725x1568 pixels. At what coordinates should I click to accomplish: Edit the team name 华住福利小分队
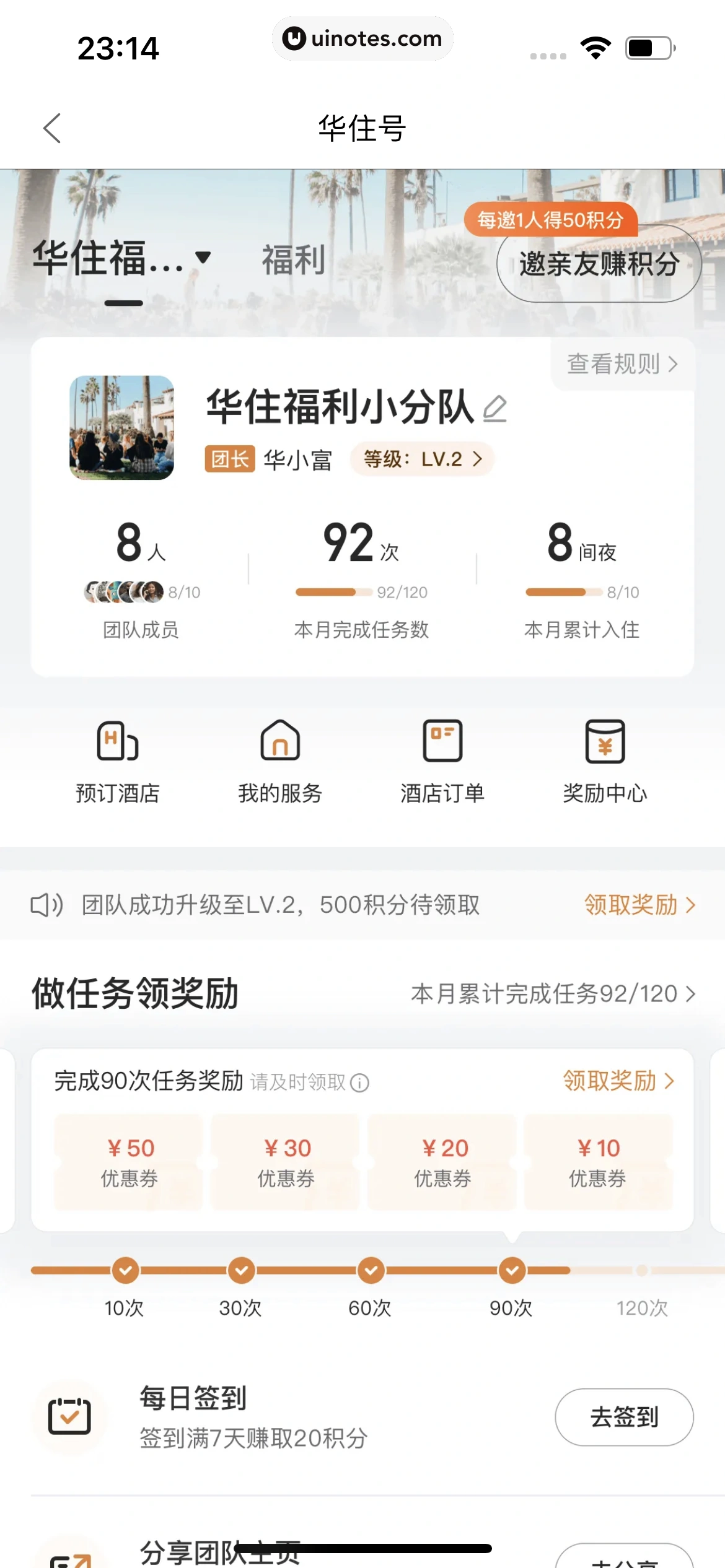point(495,409)
